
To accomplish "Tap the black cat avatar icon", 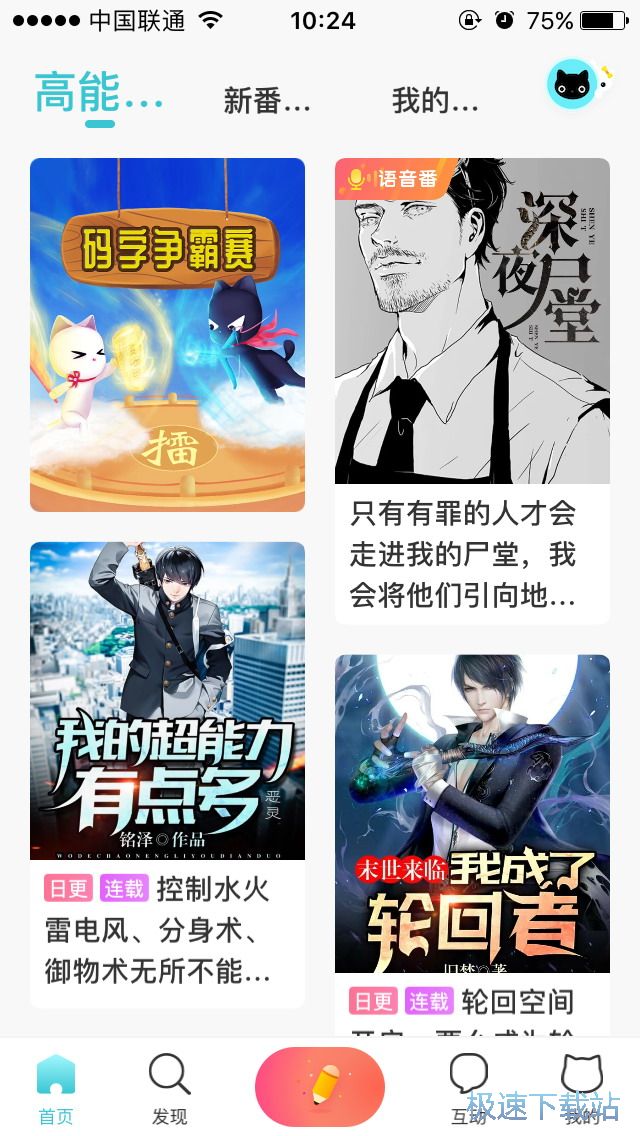I will pos(572,86).
